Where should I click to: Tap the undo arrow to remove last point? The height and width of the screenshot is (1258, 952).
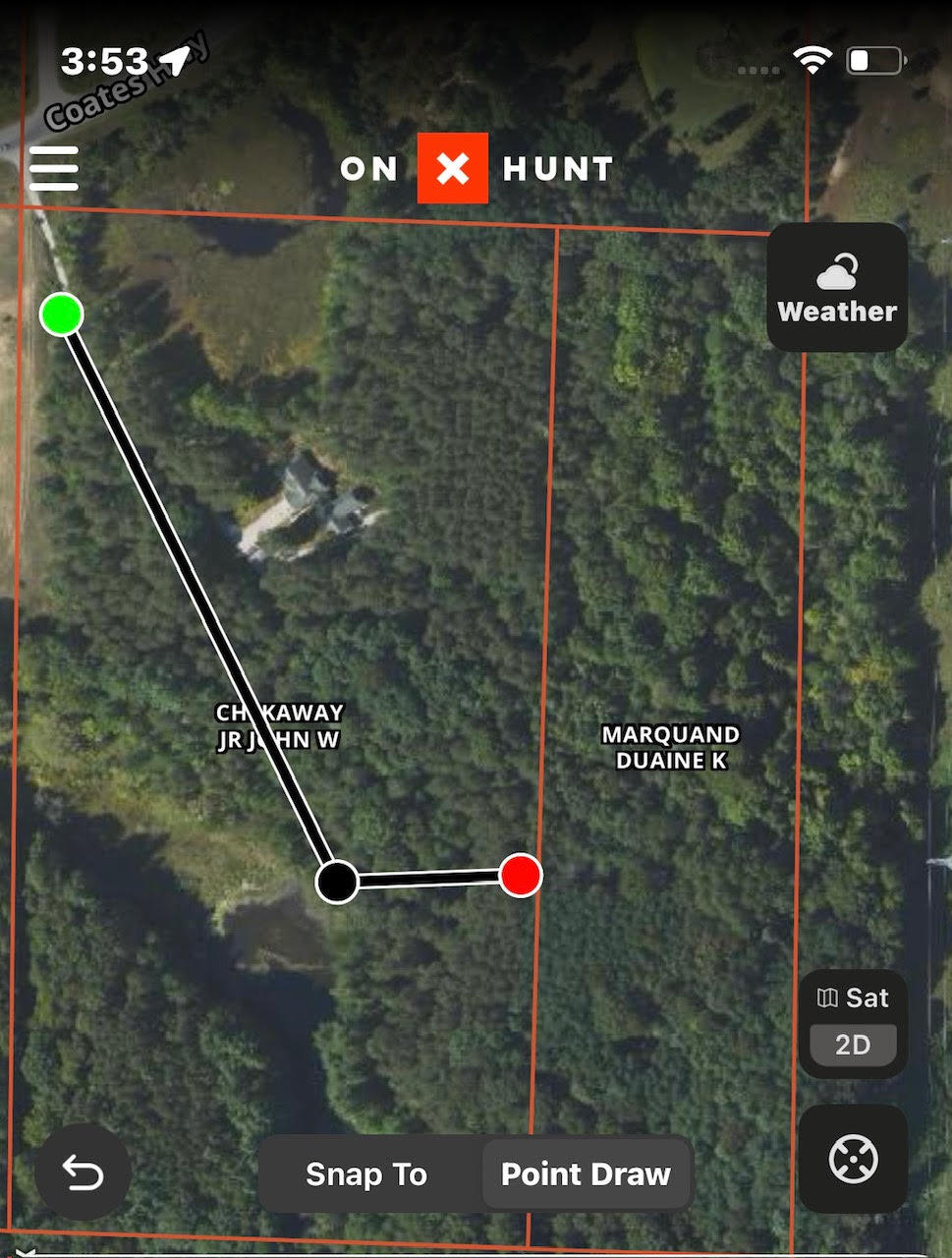click(83, 1172)
